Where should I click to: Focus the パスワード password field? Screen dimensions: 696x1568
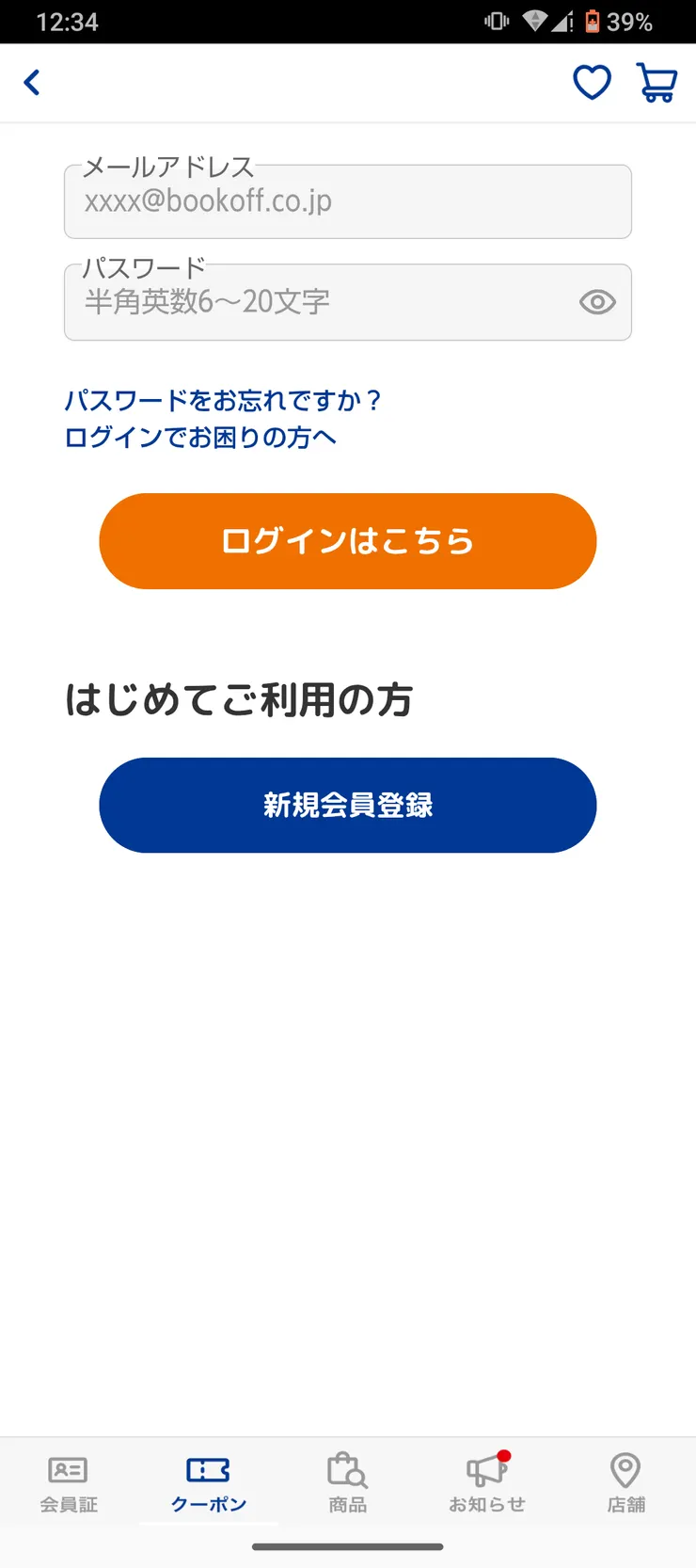click(320, 302)
